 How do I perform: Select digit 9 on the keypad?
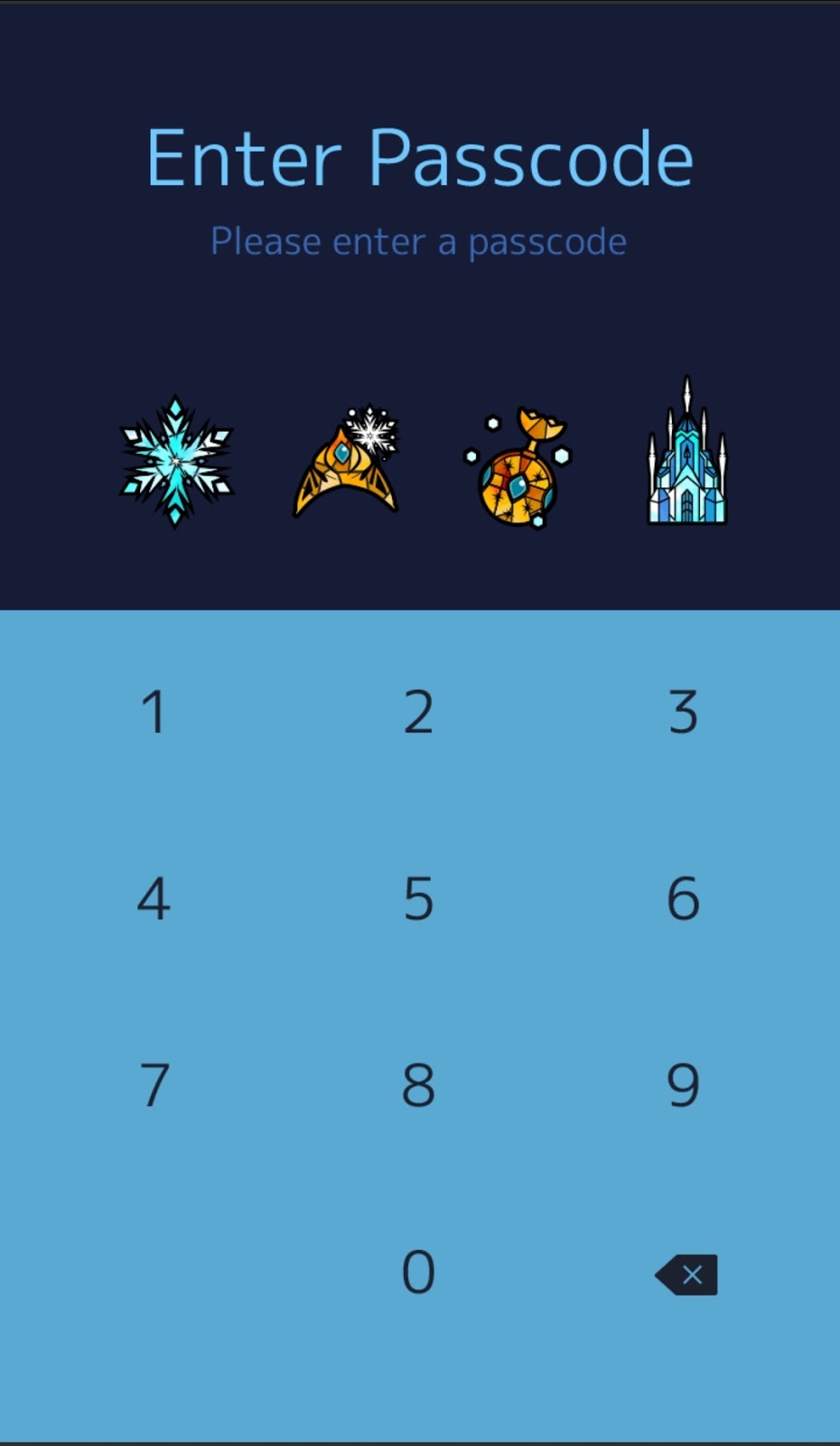[683, 1085]
